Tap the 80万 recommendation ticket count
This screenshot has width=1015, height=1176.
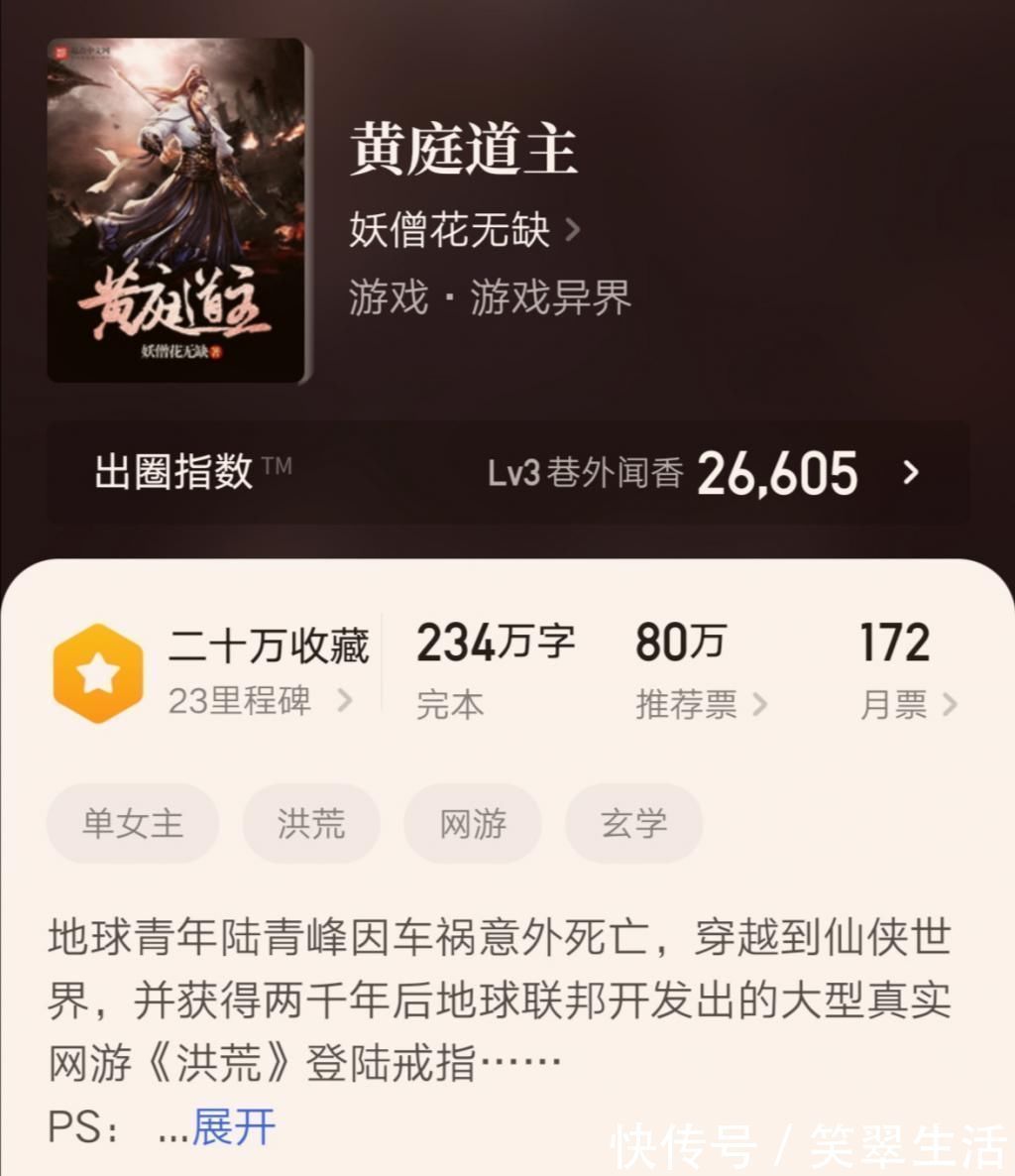click(680, 643)
